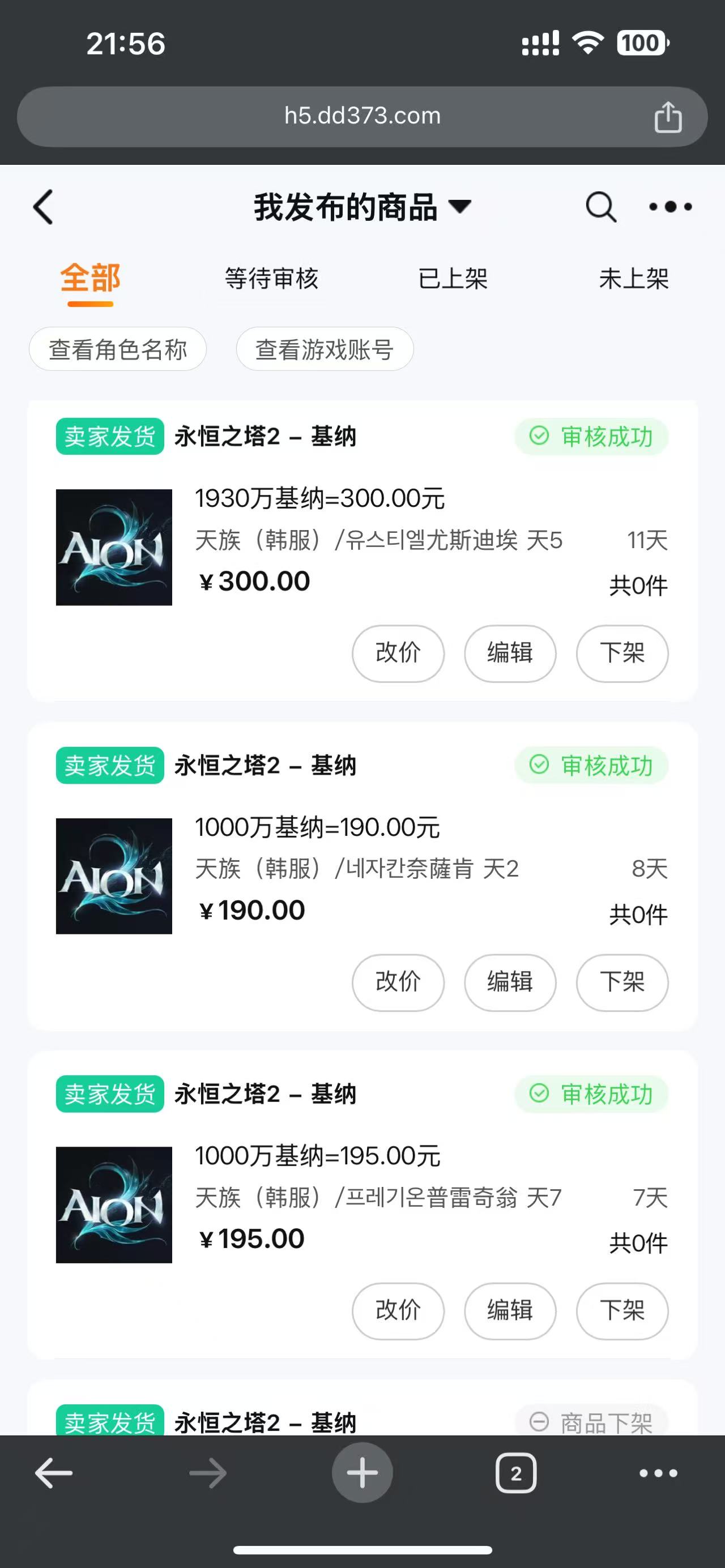This screenshot has height=1568, width=725.
Task: Tap 编辑 on the 300.00元 listing
Action: pyautogui.click(x=510, y=653)
